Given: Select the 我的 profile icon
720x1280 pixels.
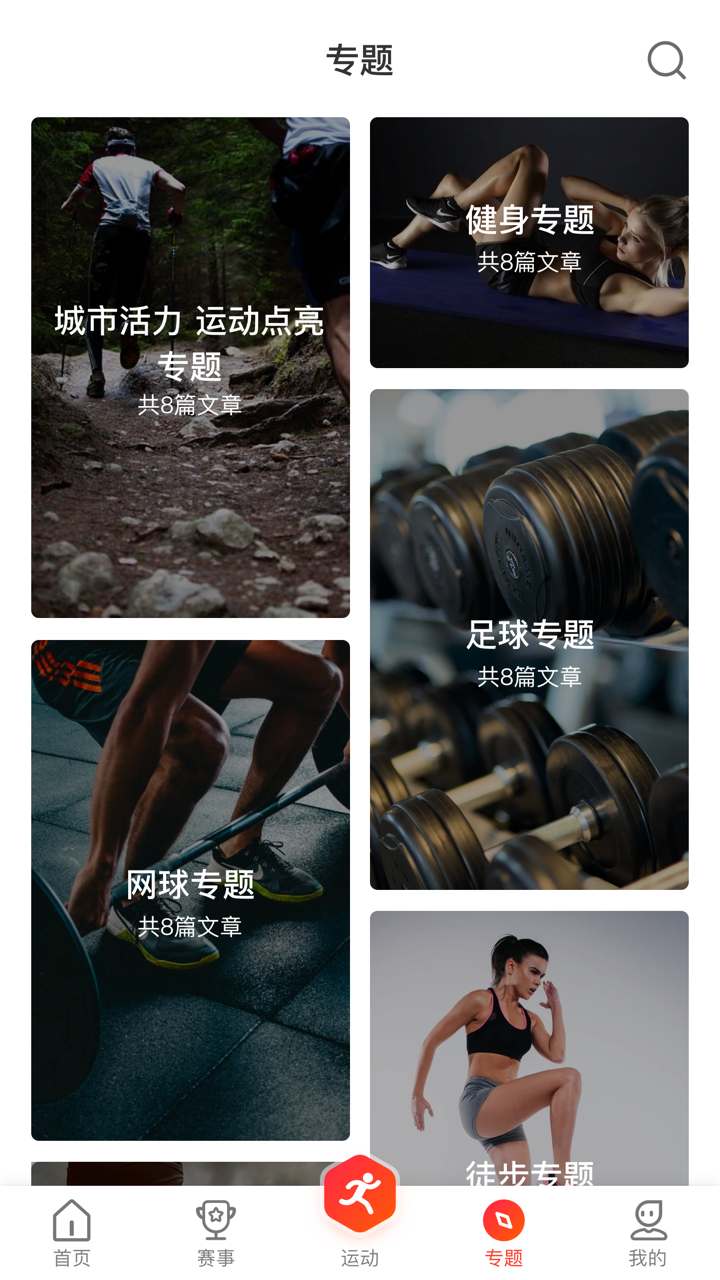Looking at the screenshot, I should click(x=648, y=1230).
